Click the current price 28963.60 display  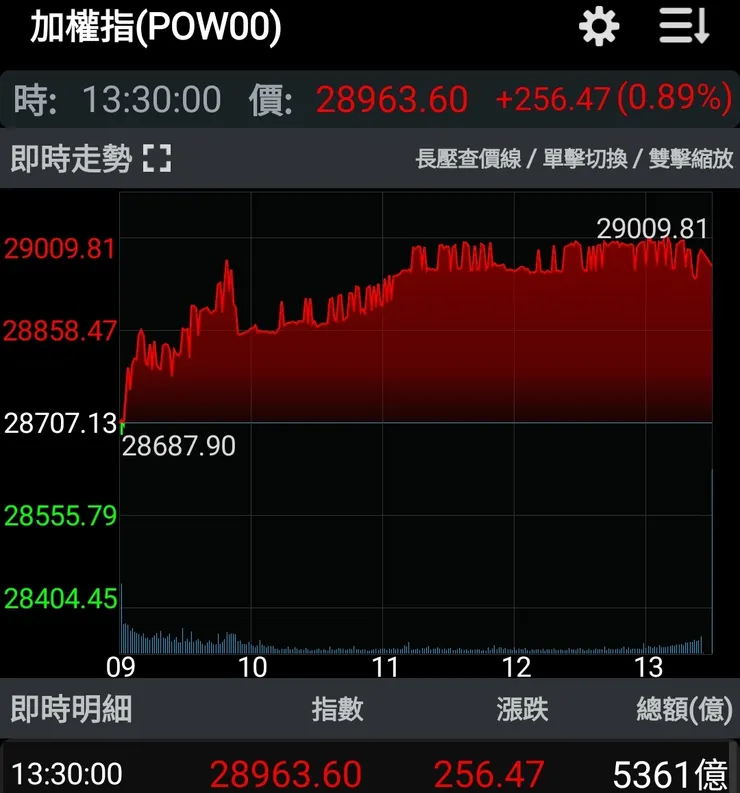point(389,99)
